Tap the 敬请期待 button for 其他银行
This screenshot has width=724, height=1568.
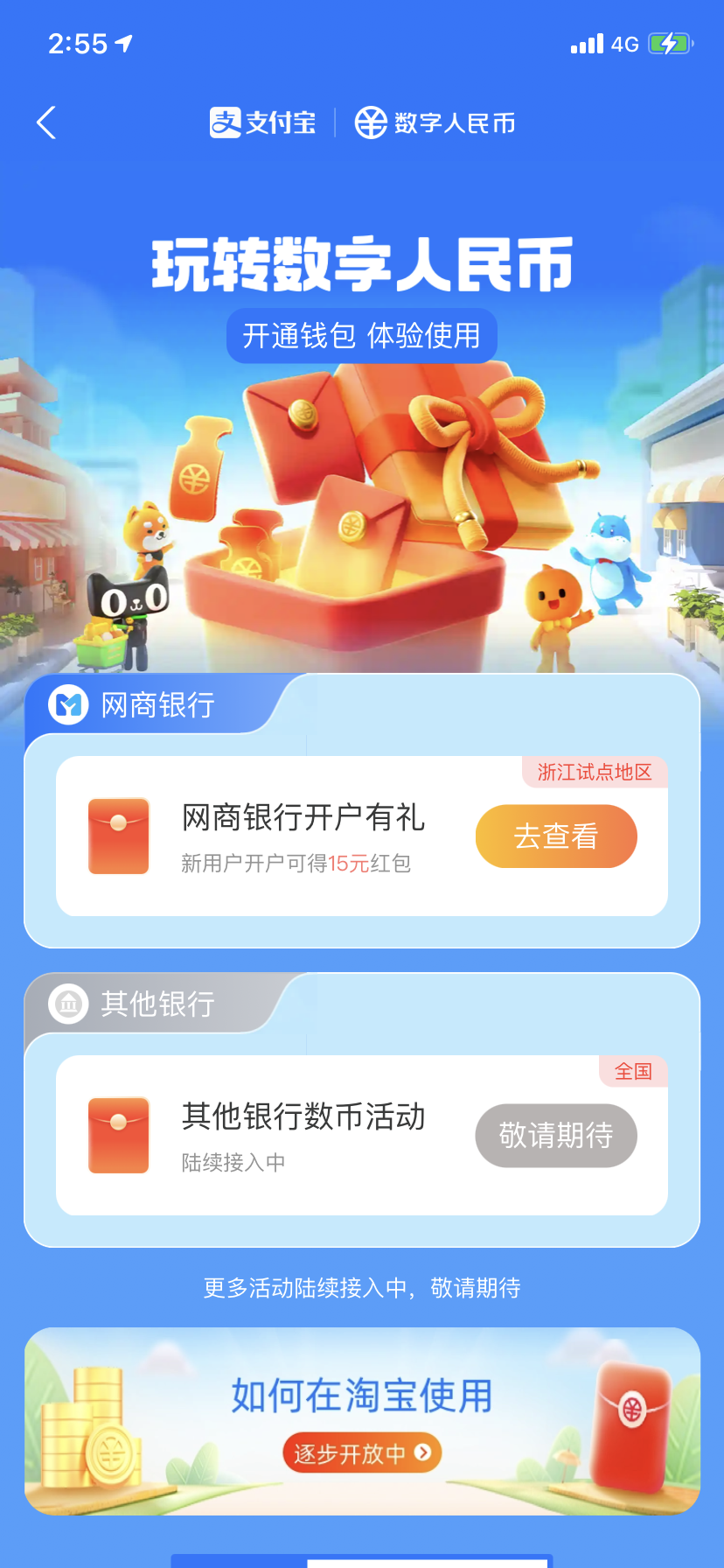555,1136
